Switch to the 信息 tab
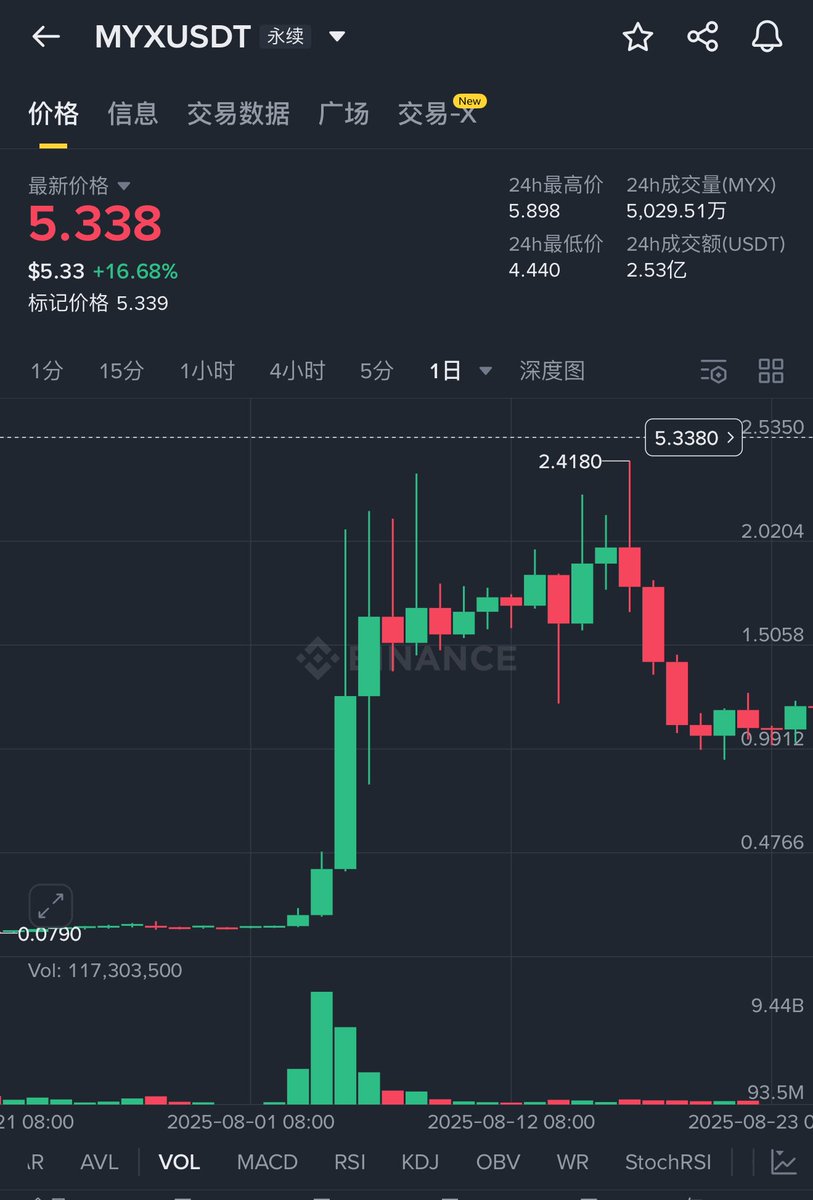 click(133, 114)
